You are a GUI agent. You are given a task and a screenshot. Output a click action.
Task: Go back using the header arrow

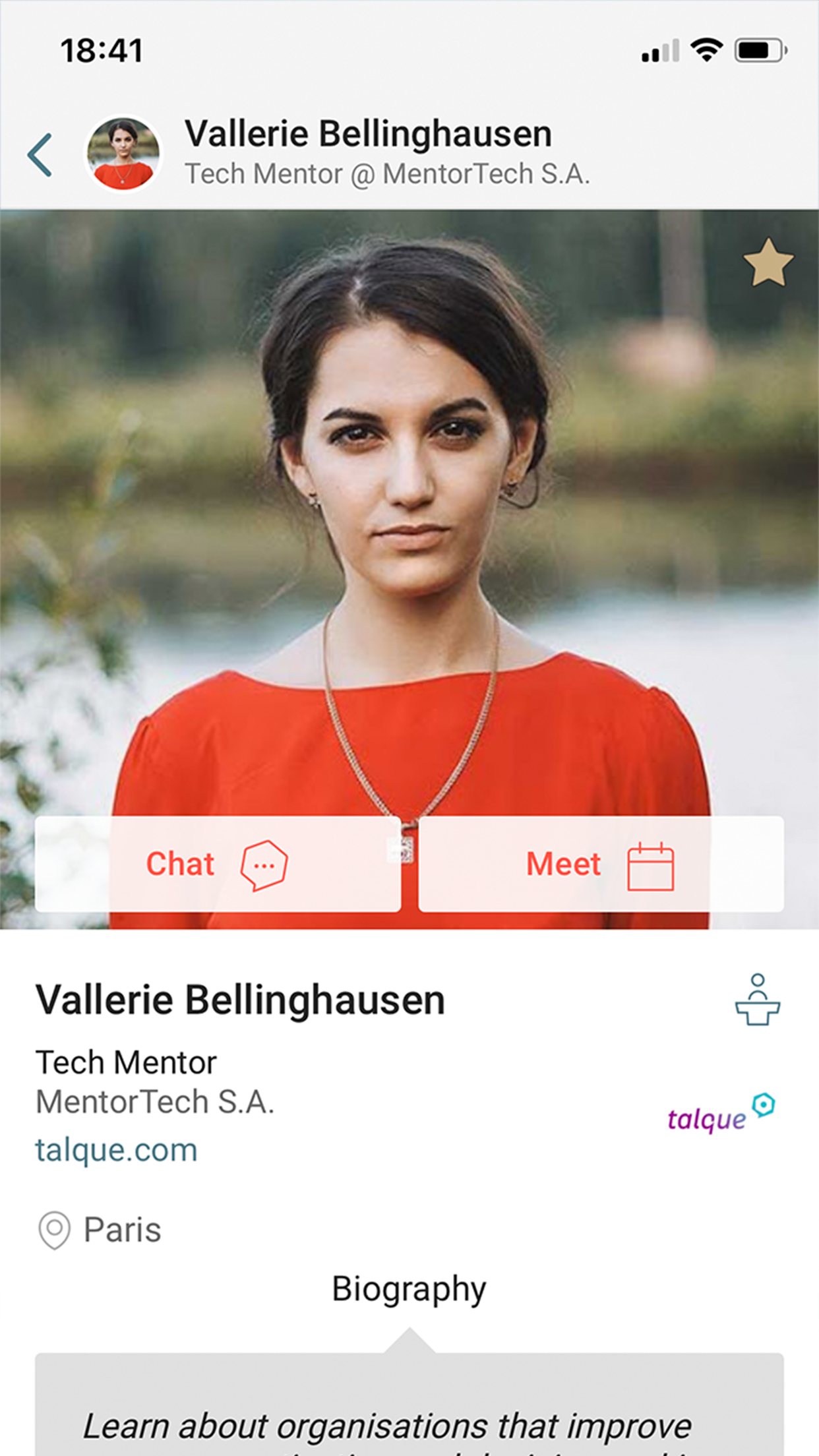point(40,155)
